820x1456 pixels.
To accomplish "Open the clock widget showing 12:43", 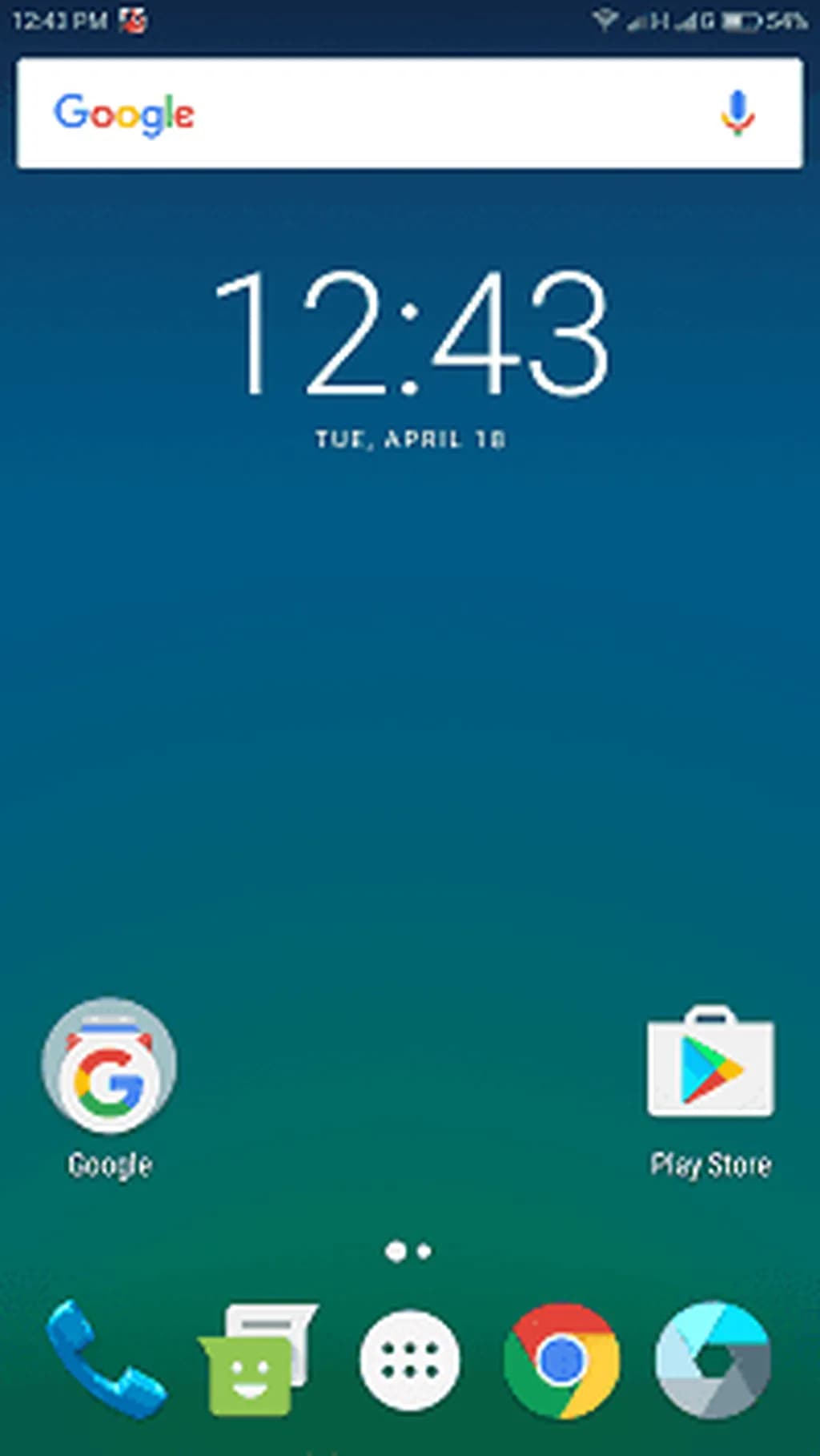I will point(410,335).
